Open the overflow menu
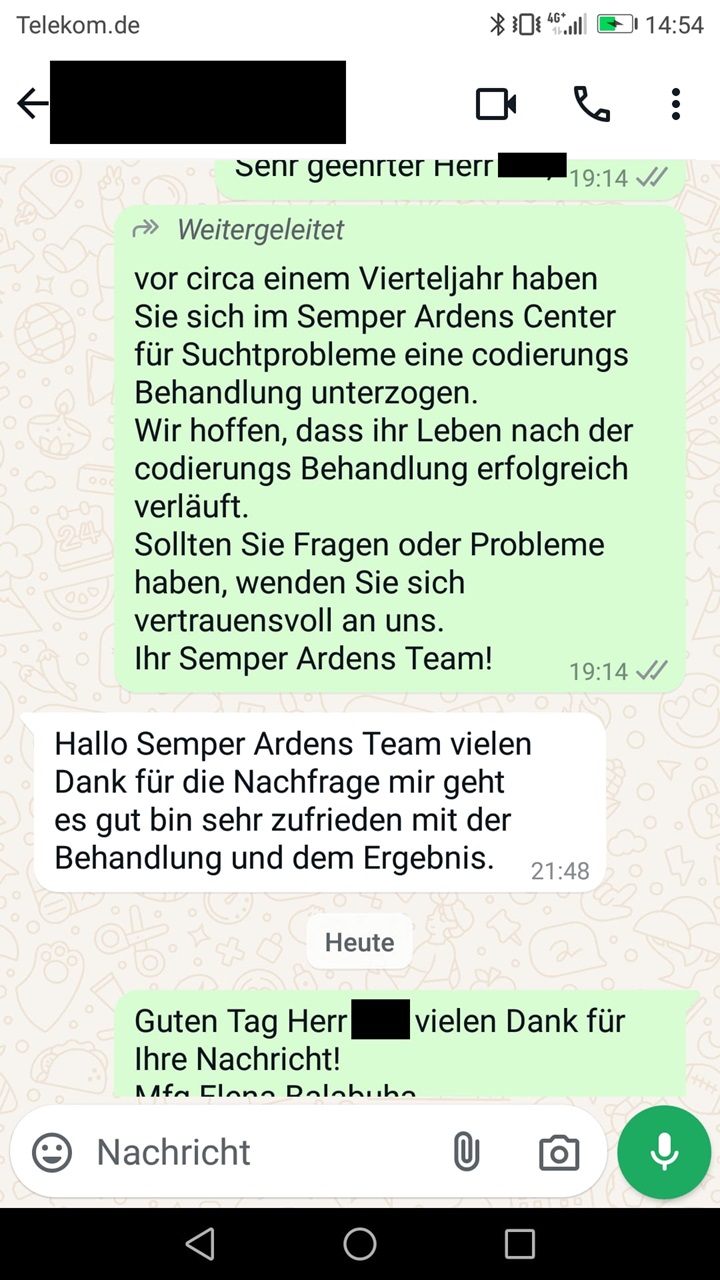The width and height of the screenshot is (720, 1280). (676, 104)
